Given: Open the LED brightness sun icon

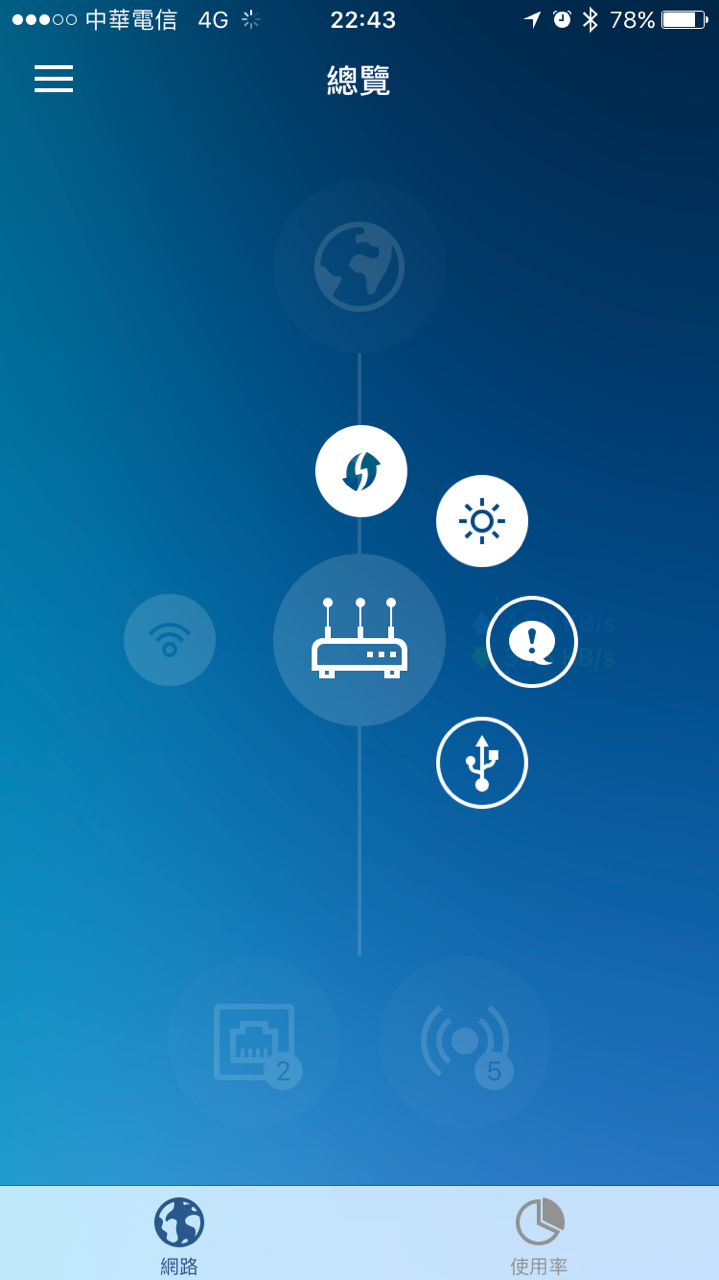Looking at the screenshot, I should pos(482,521).
